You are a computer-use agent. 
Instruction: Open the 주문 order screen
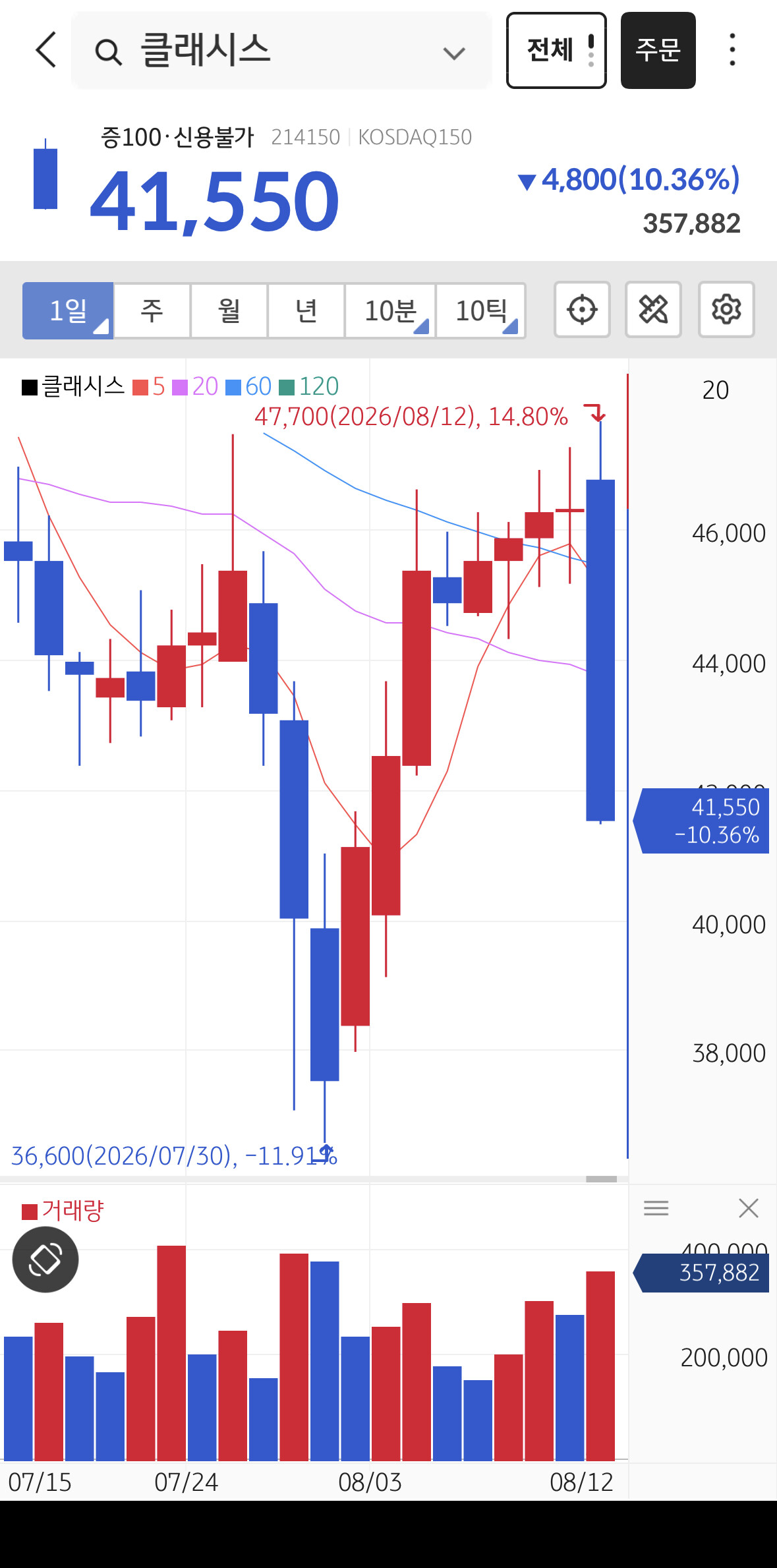(x=658, y=50)
